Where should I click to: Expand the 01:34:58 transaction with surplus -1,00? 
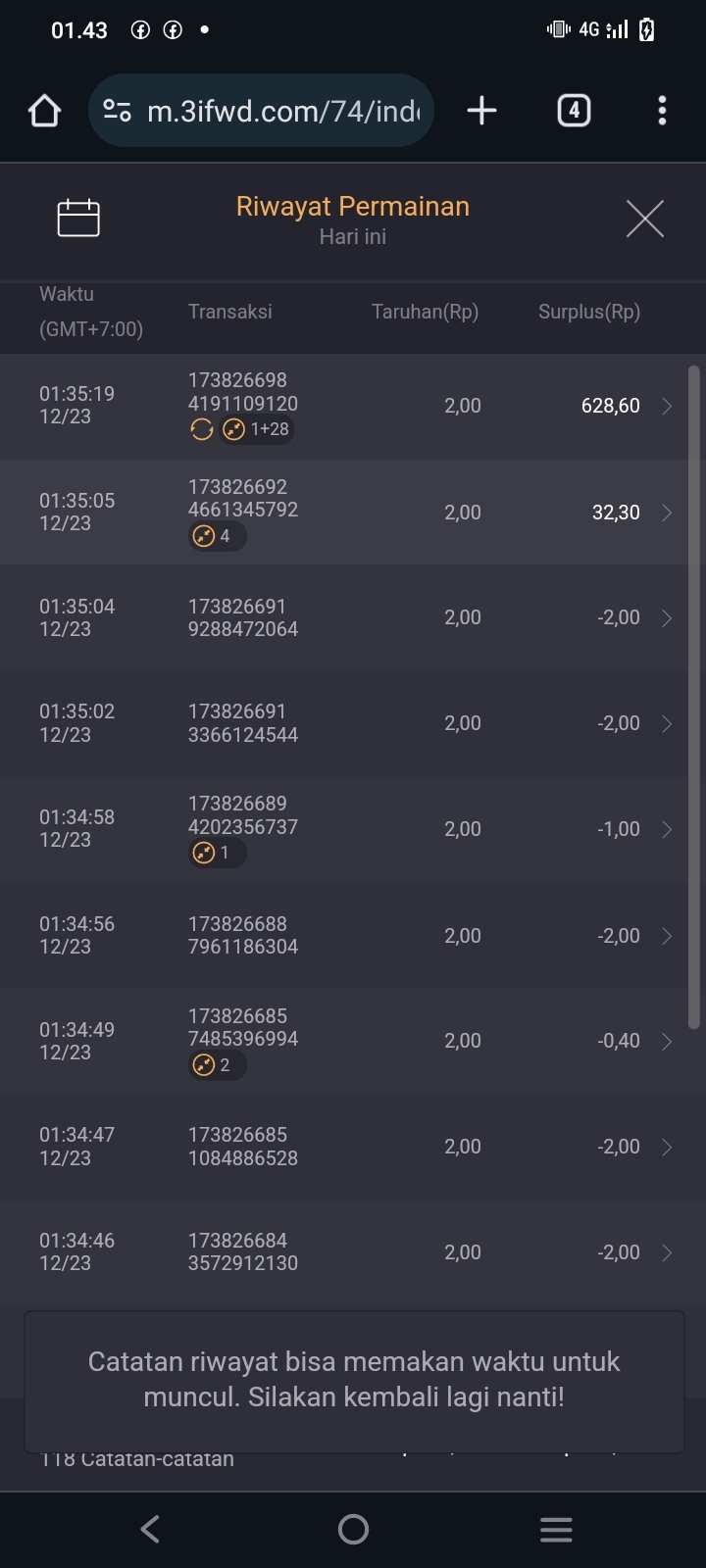[353, 829]
